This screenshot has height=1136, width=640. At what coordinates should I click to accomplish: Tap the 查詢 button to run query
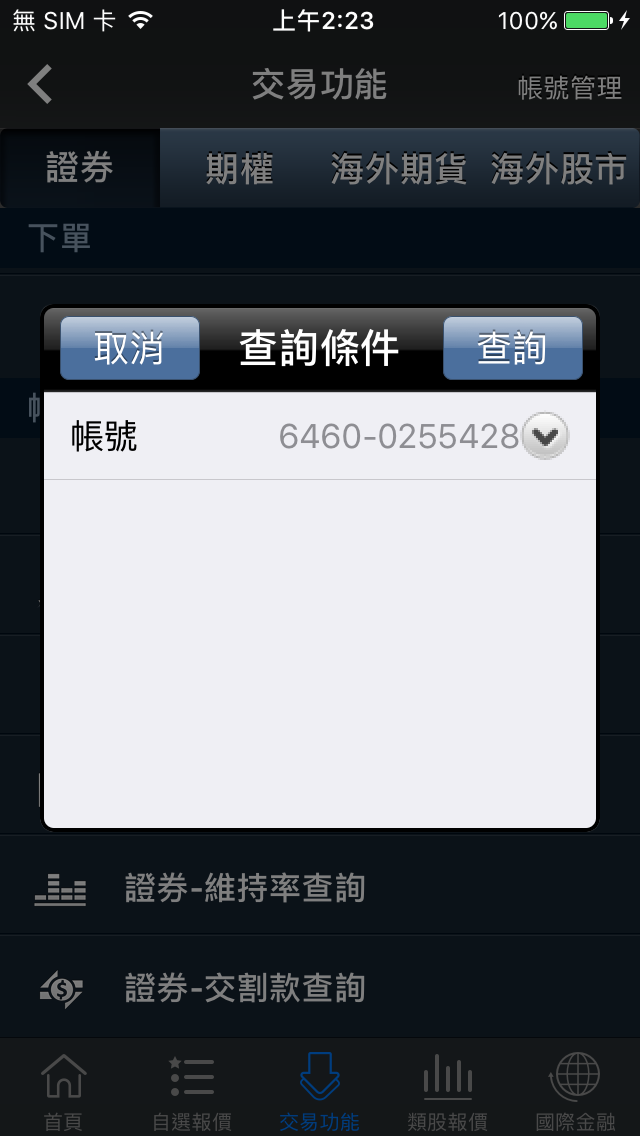click(x=512, y=348)
